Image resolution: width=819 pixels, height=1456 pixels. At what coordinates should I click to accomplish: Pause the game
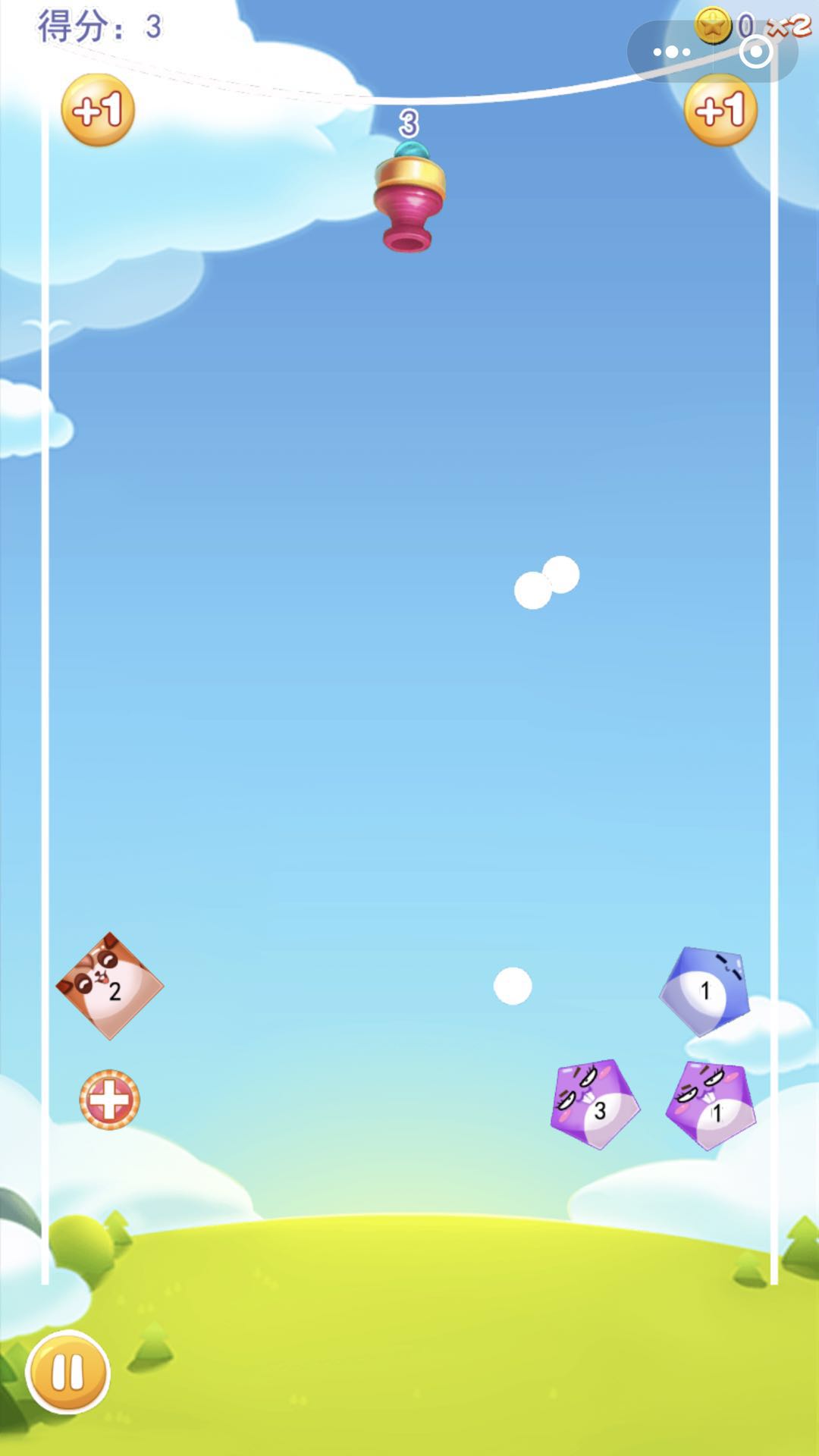(x=68, y=1372)
